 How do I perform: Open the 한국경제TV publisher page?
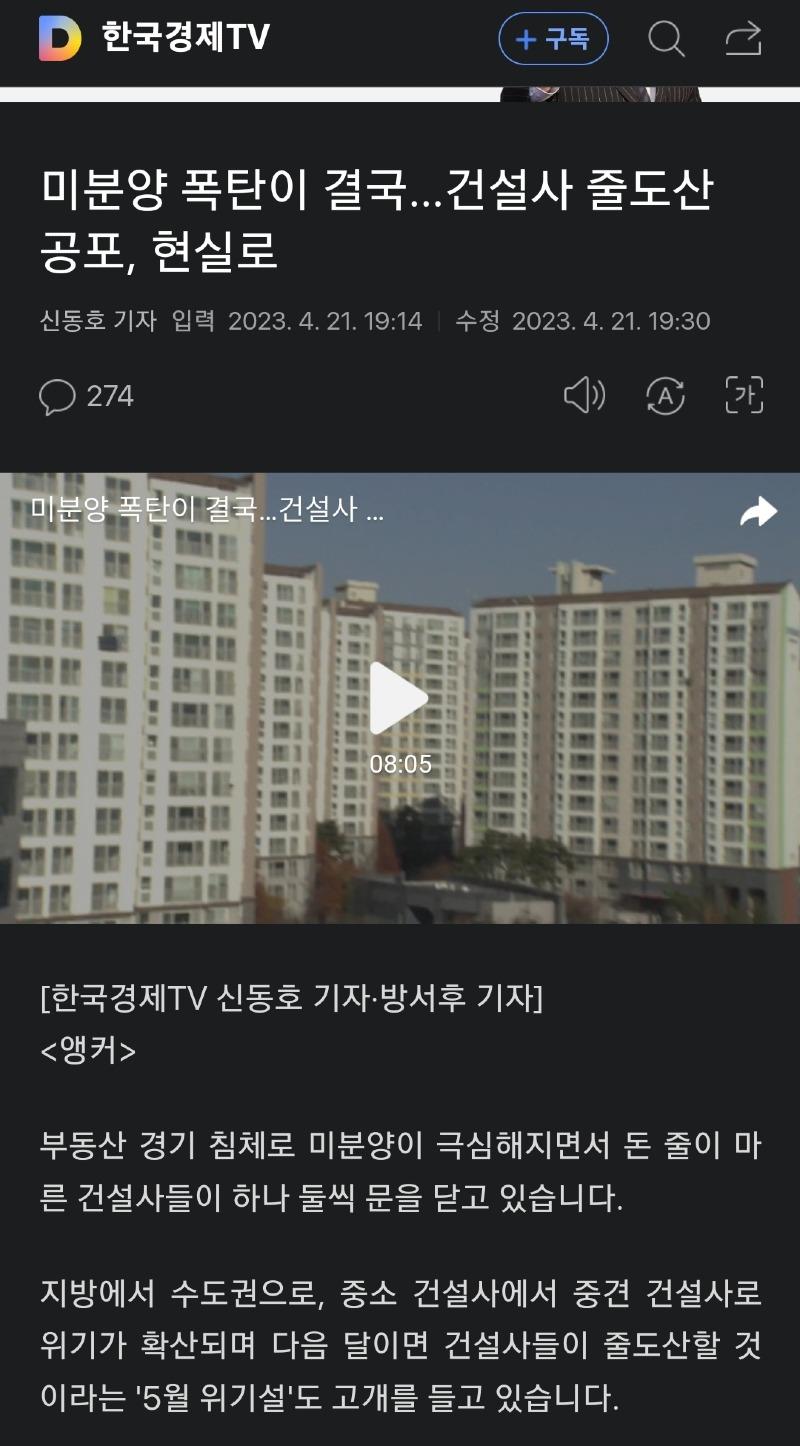click(186, 39)
